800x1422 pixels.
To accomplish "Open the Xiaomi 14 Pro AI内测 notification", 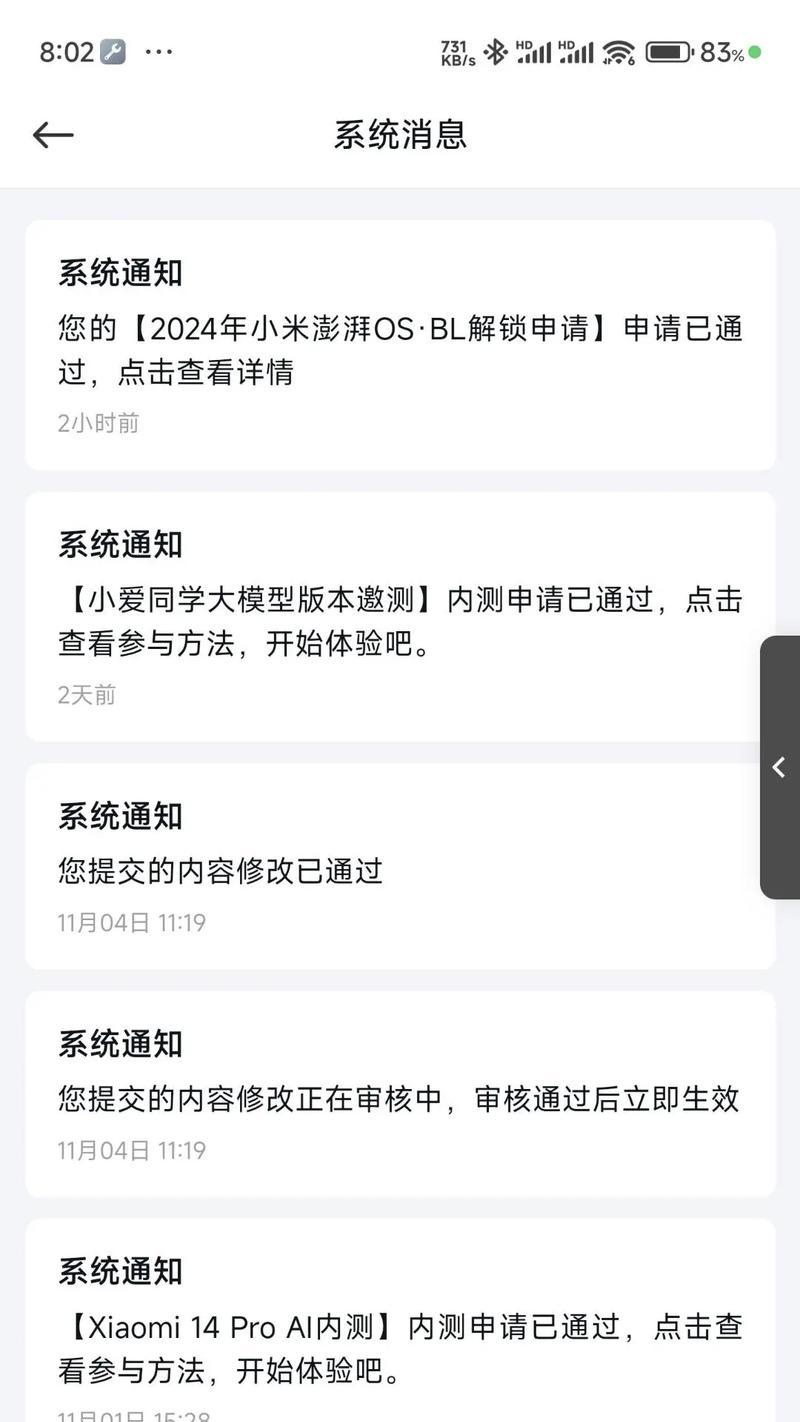I will coord(400,1320).
